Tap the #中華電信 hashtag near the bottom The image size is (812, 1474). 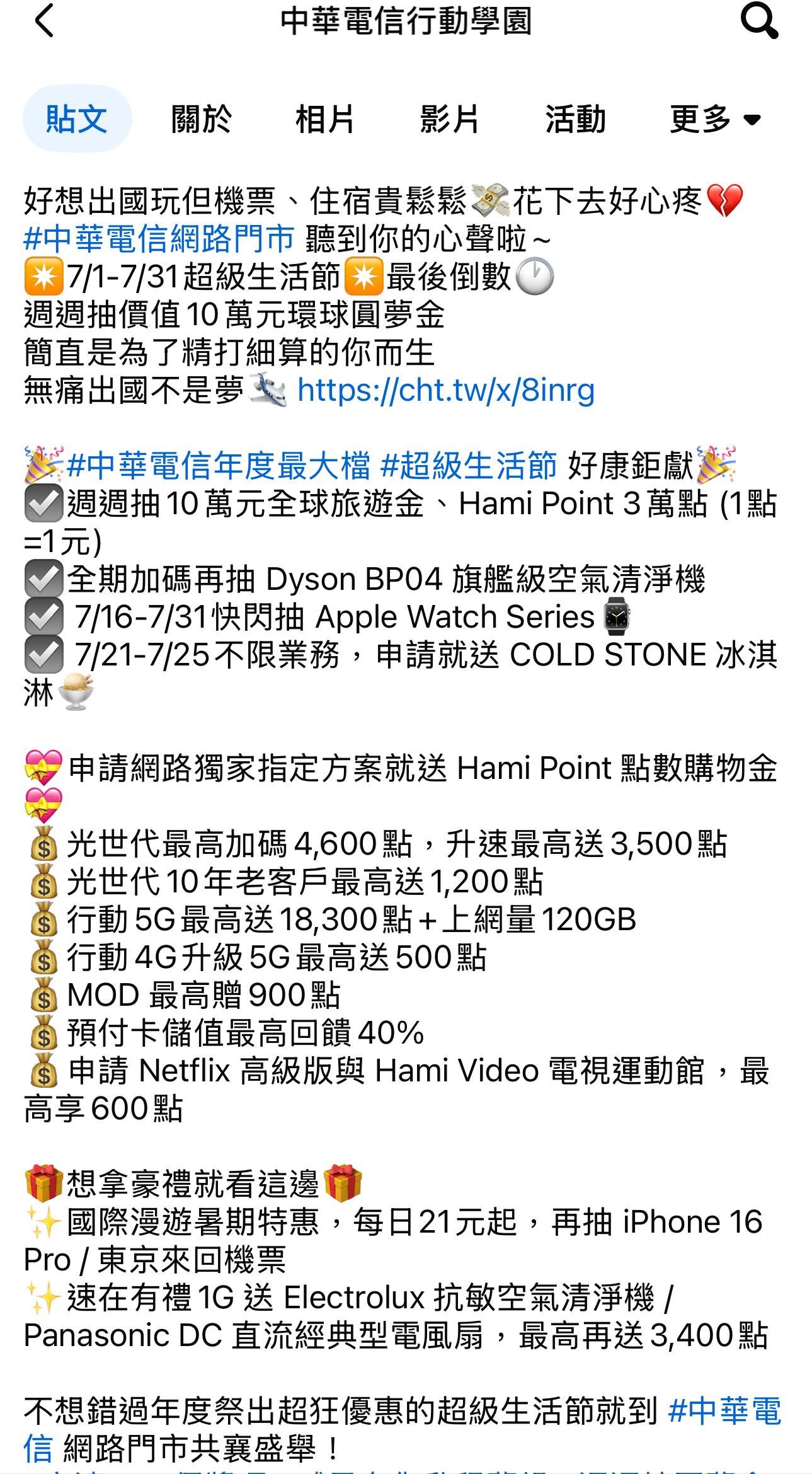pos(723,1411)
